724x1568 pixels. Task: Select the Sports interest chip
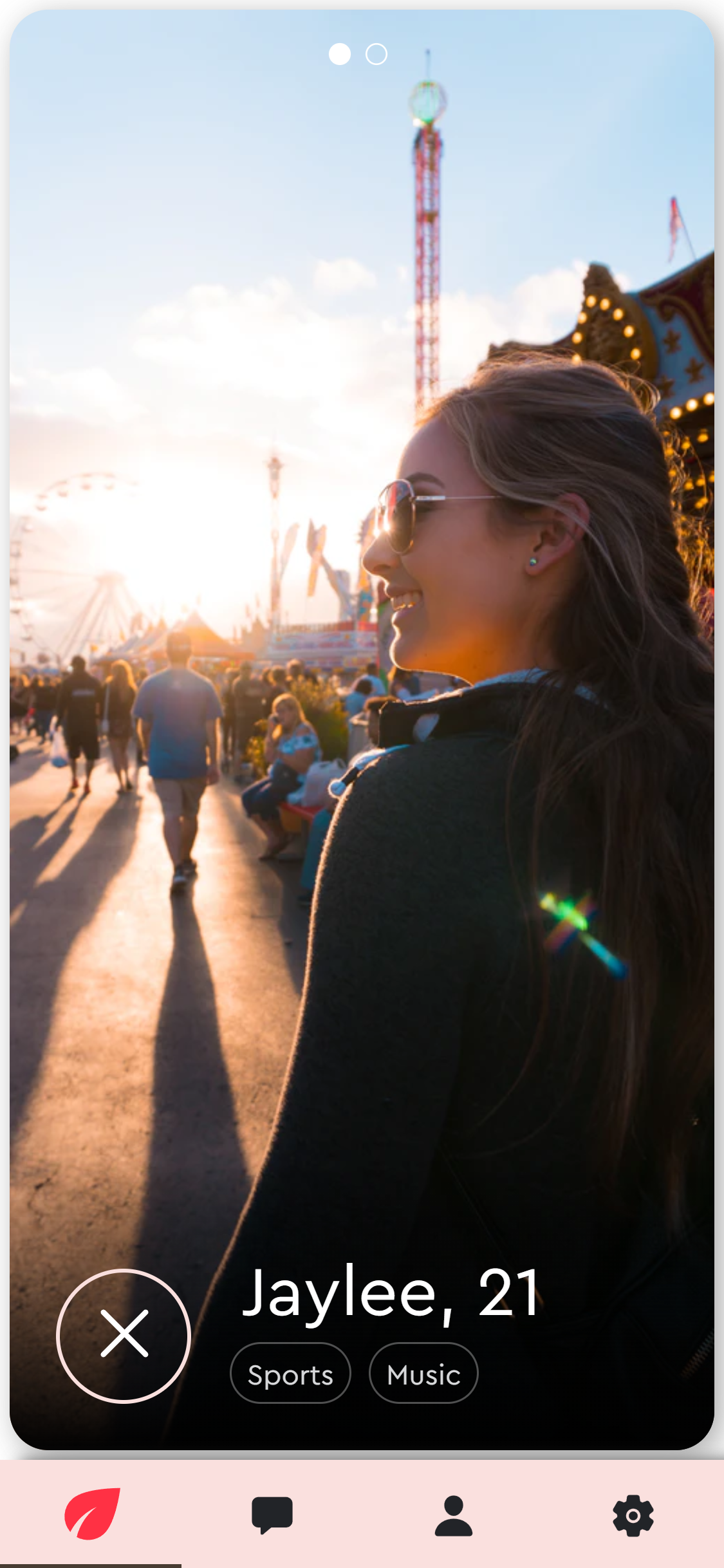[290, 1374]
